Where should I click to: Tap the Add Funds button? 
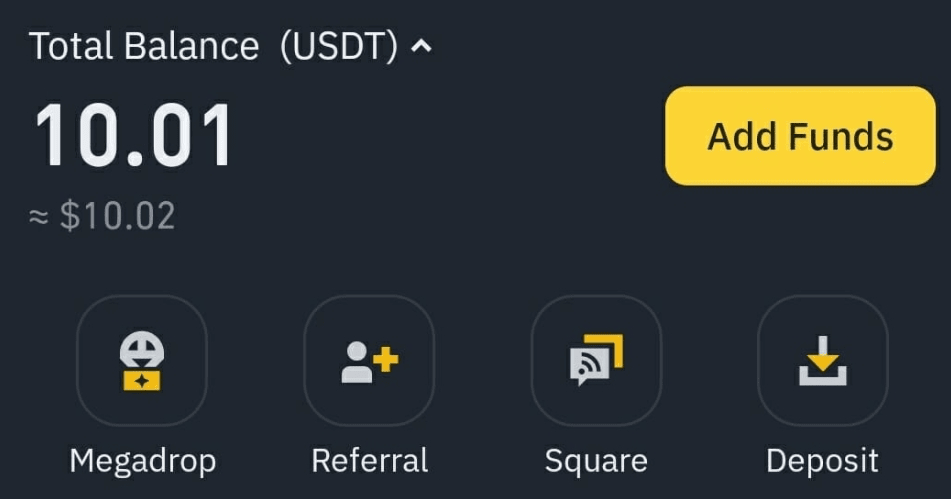click(x=800, y=136)
